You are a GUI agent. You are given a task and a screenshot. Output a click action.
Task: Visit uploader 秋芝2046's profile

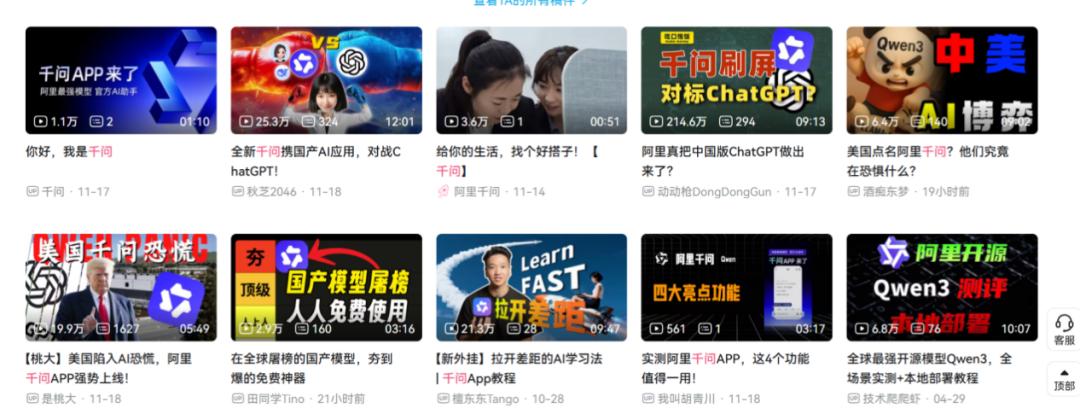272,191
